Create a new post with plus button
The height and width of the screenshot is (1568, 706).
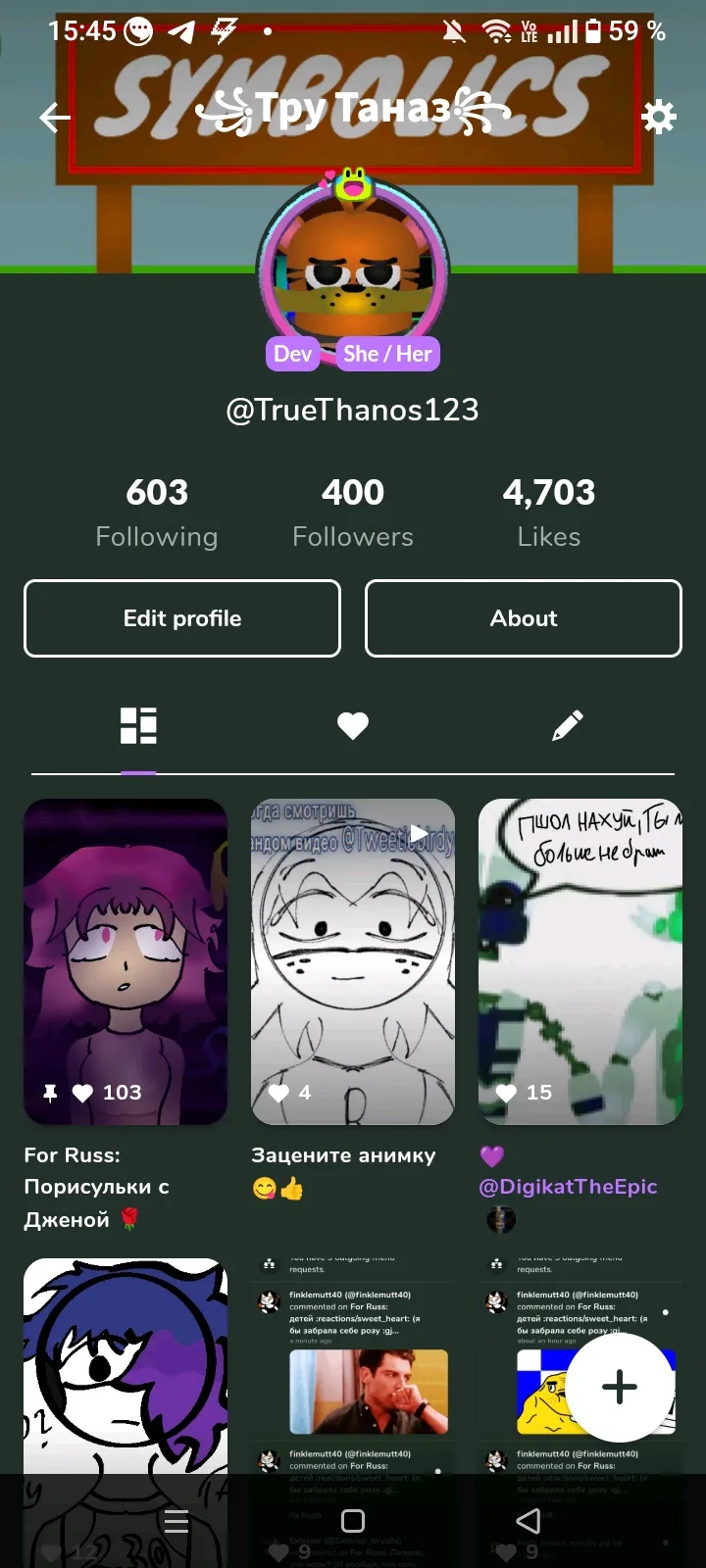click(620, 1387)
